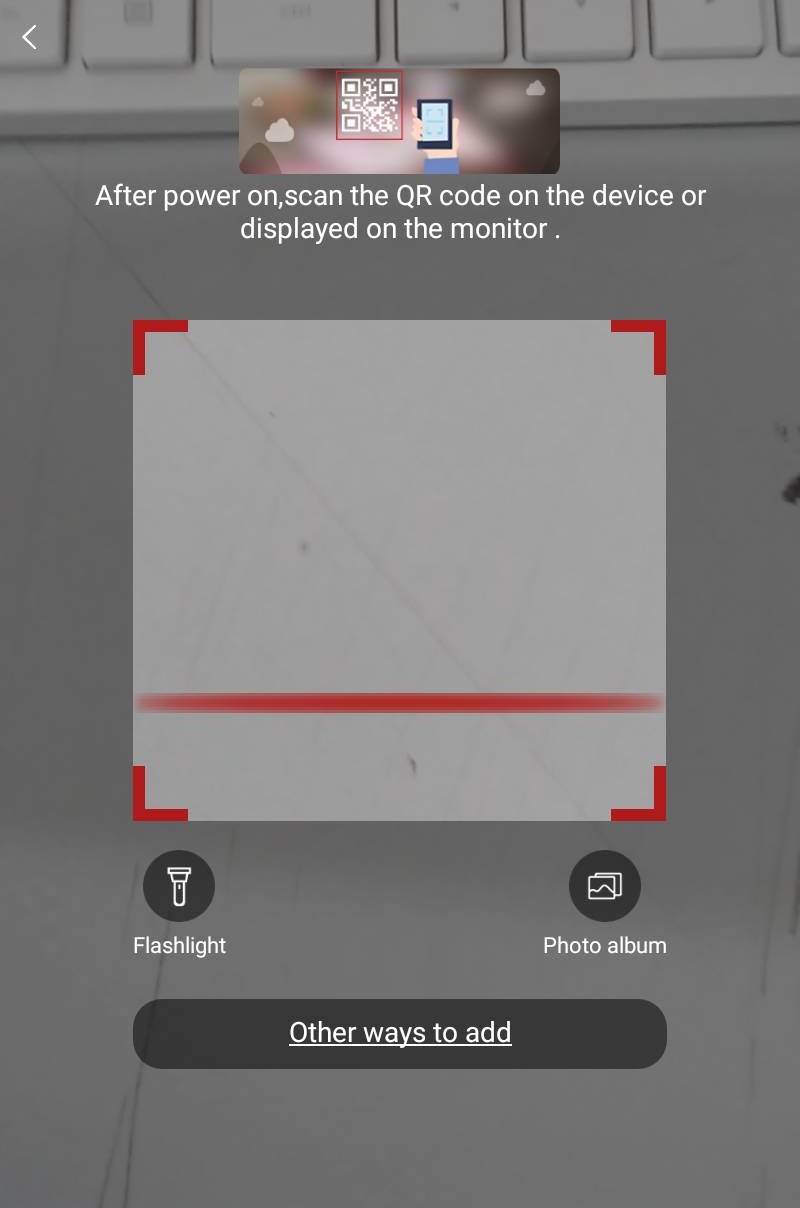
Task: Go back using the top-left arrow
Action: pyautogui.click(x=30, y=38)
